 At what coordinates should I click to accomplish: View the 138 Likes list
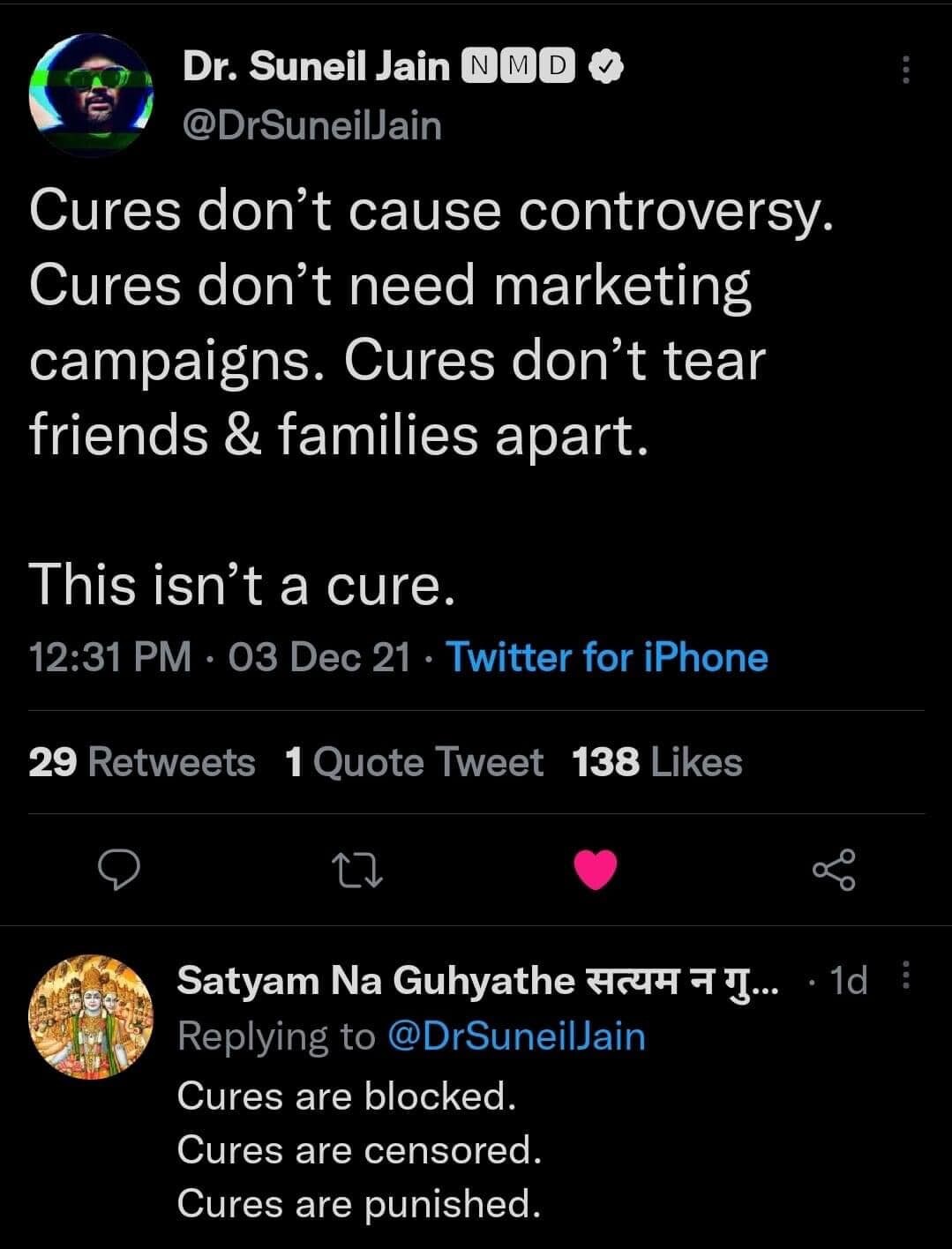pyautogui.click(x=656, y=762)
